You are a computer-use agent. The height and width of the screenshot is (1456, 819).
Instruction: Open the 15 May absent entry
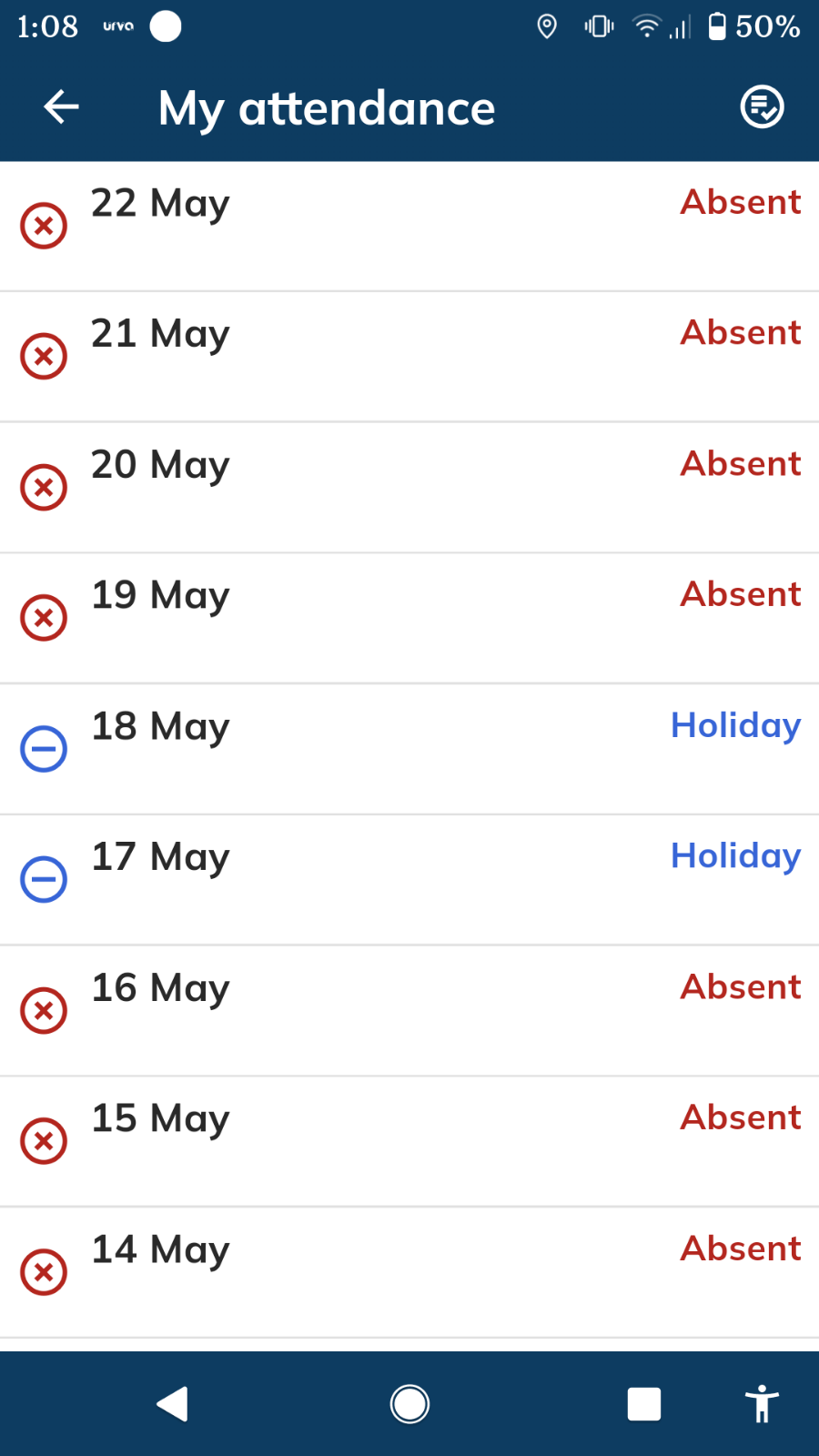tap(409, 1142)
